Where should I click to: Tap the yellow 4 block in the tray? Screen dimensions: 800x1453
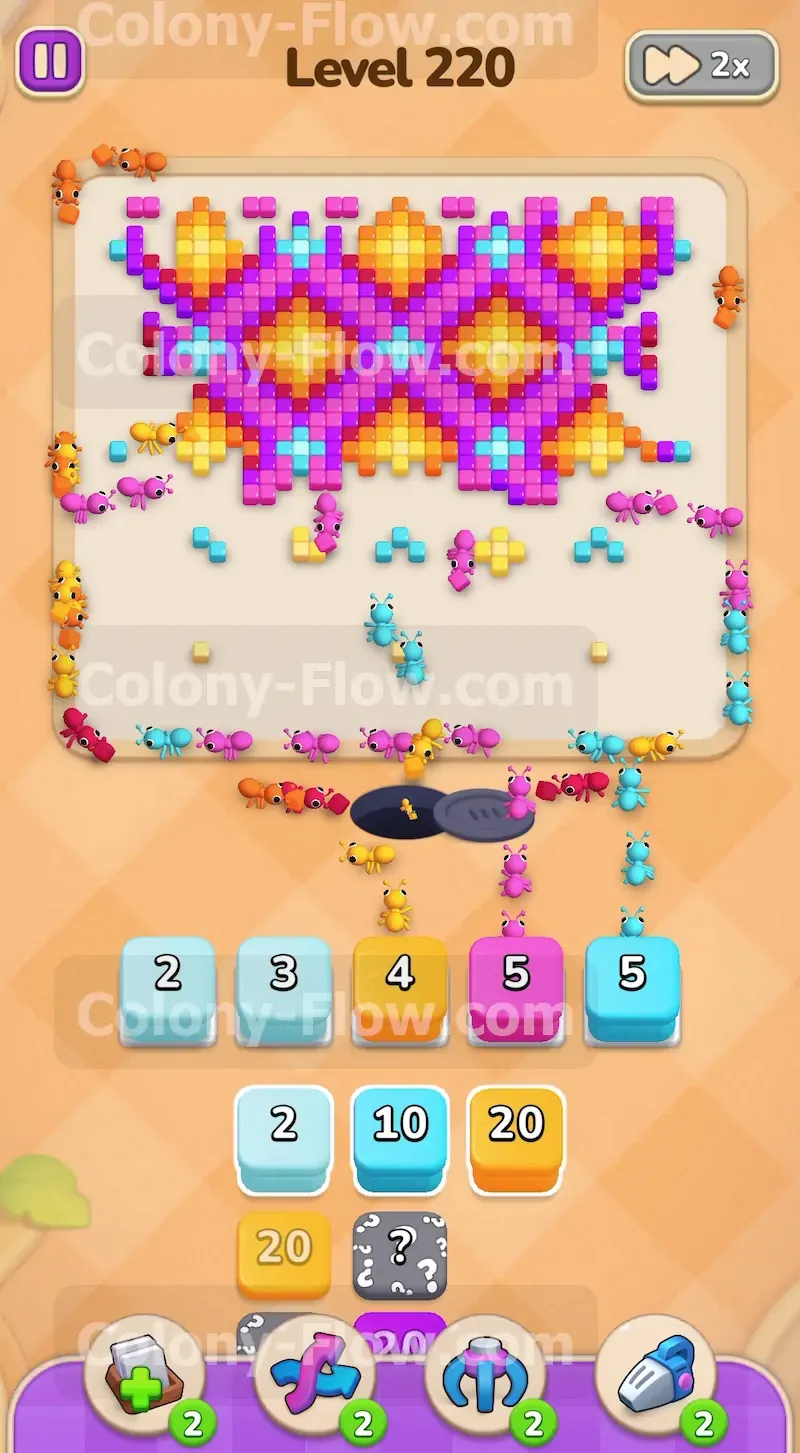[x=400, y=989]
